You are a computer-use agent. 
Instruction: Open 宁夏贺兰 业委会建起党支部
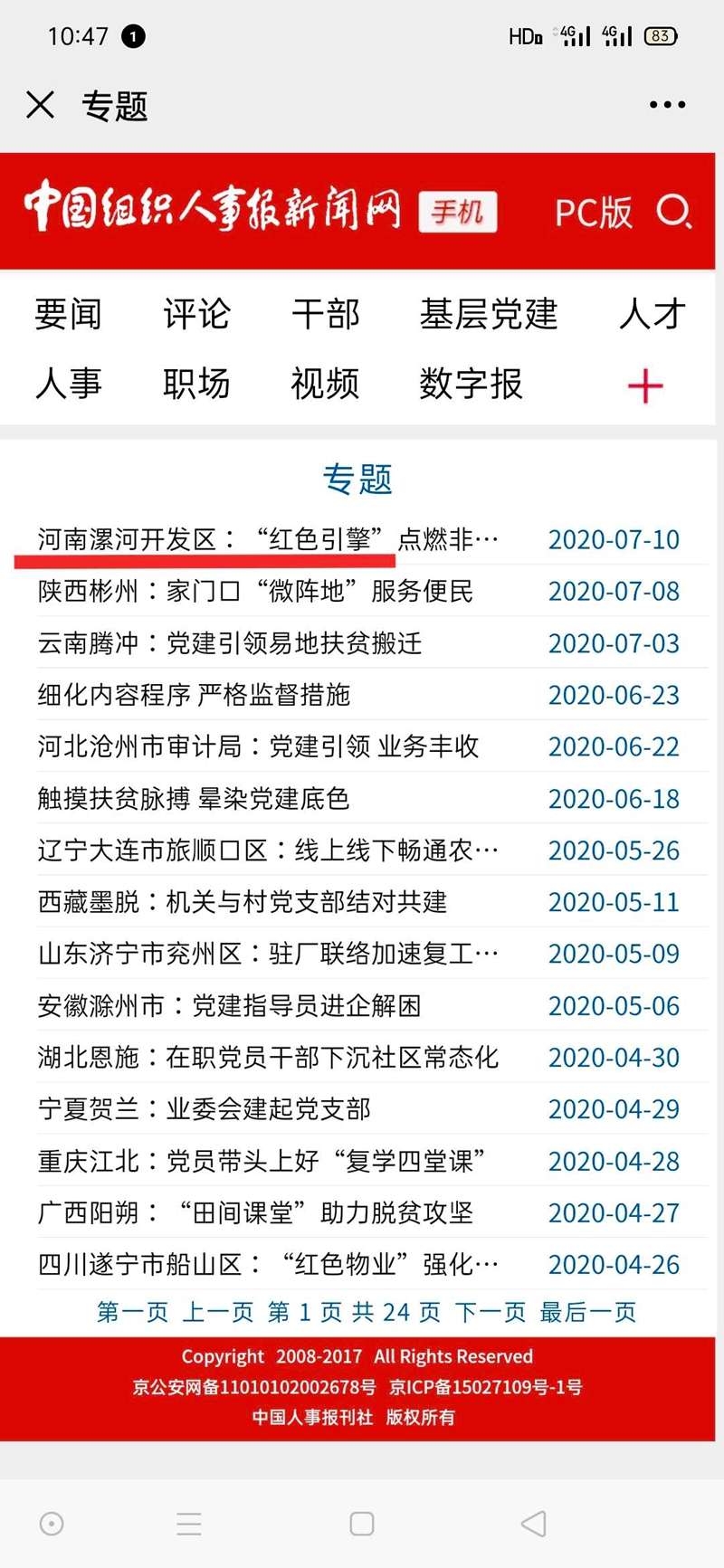click(x=205, y=1109)
